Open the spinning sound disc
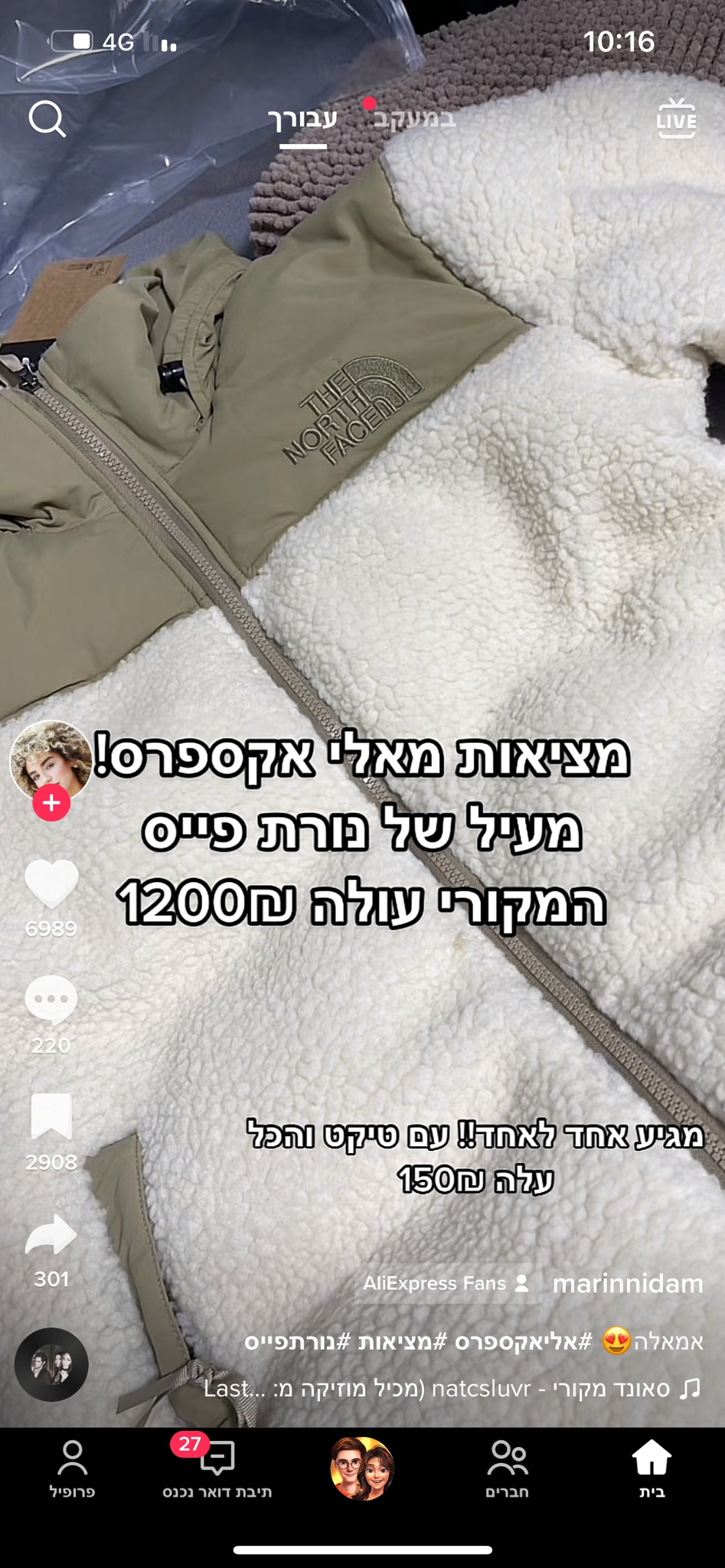 51,1364
